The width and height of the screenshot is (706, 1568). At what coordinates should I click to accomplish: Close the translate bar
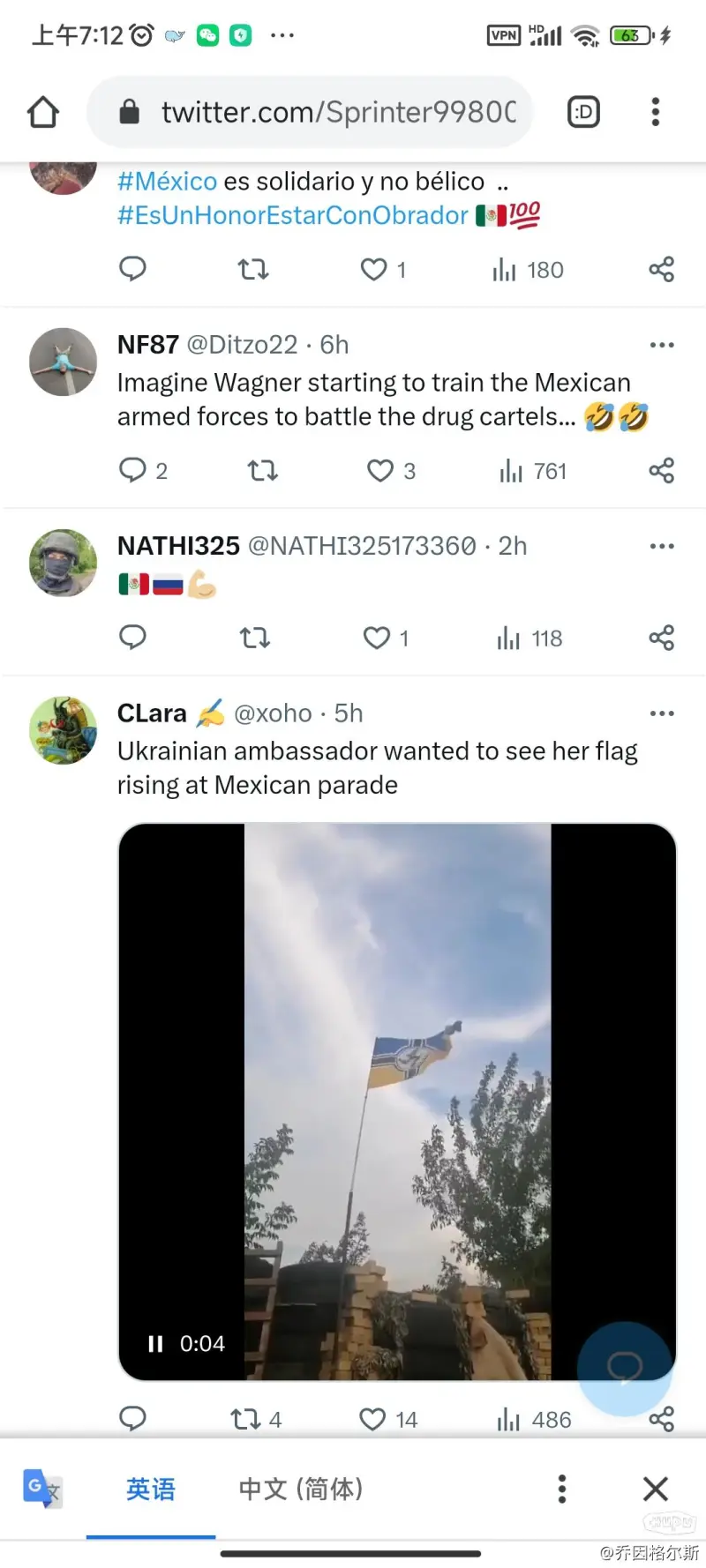click(655, 1489)
